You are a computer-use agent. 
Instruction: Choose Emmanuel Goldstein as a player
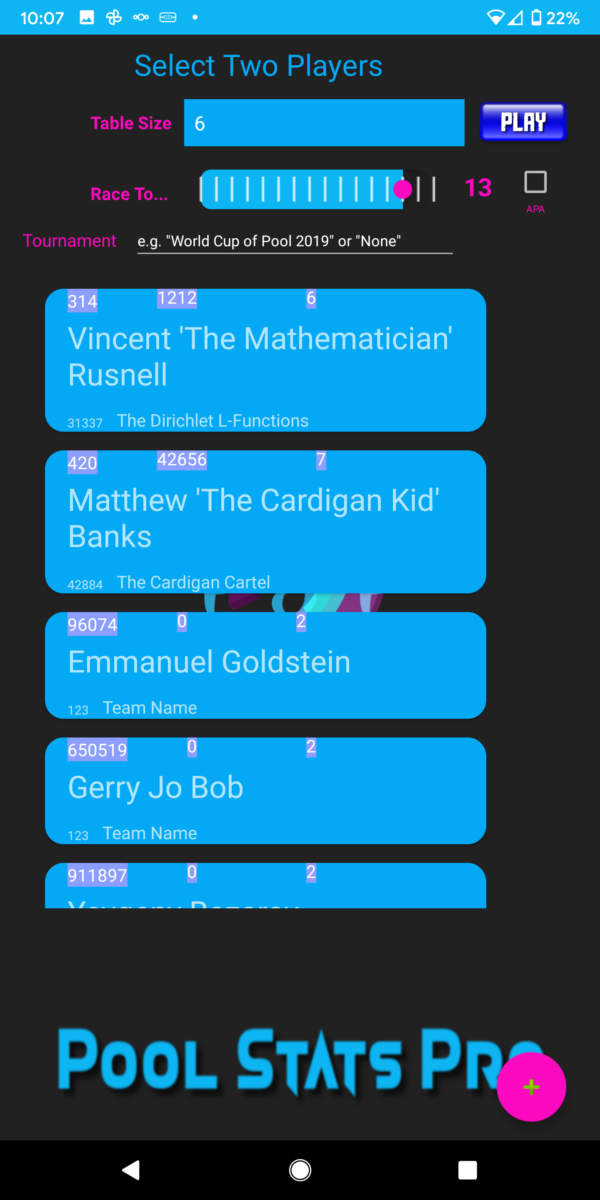265,664
